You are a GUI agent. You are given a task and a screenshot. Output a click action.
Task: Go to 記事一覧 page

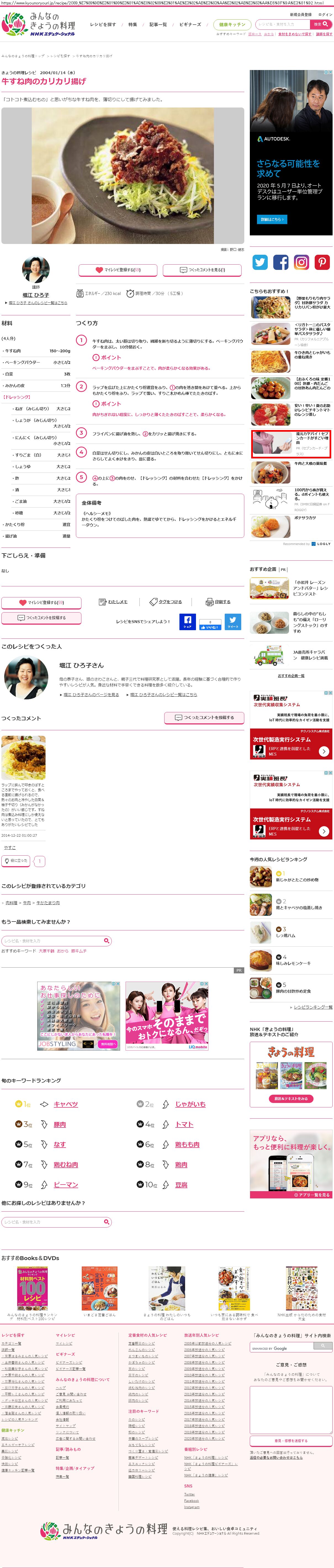158,24
